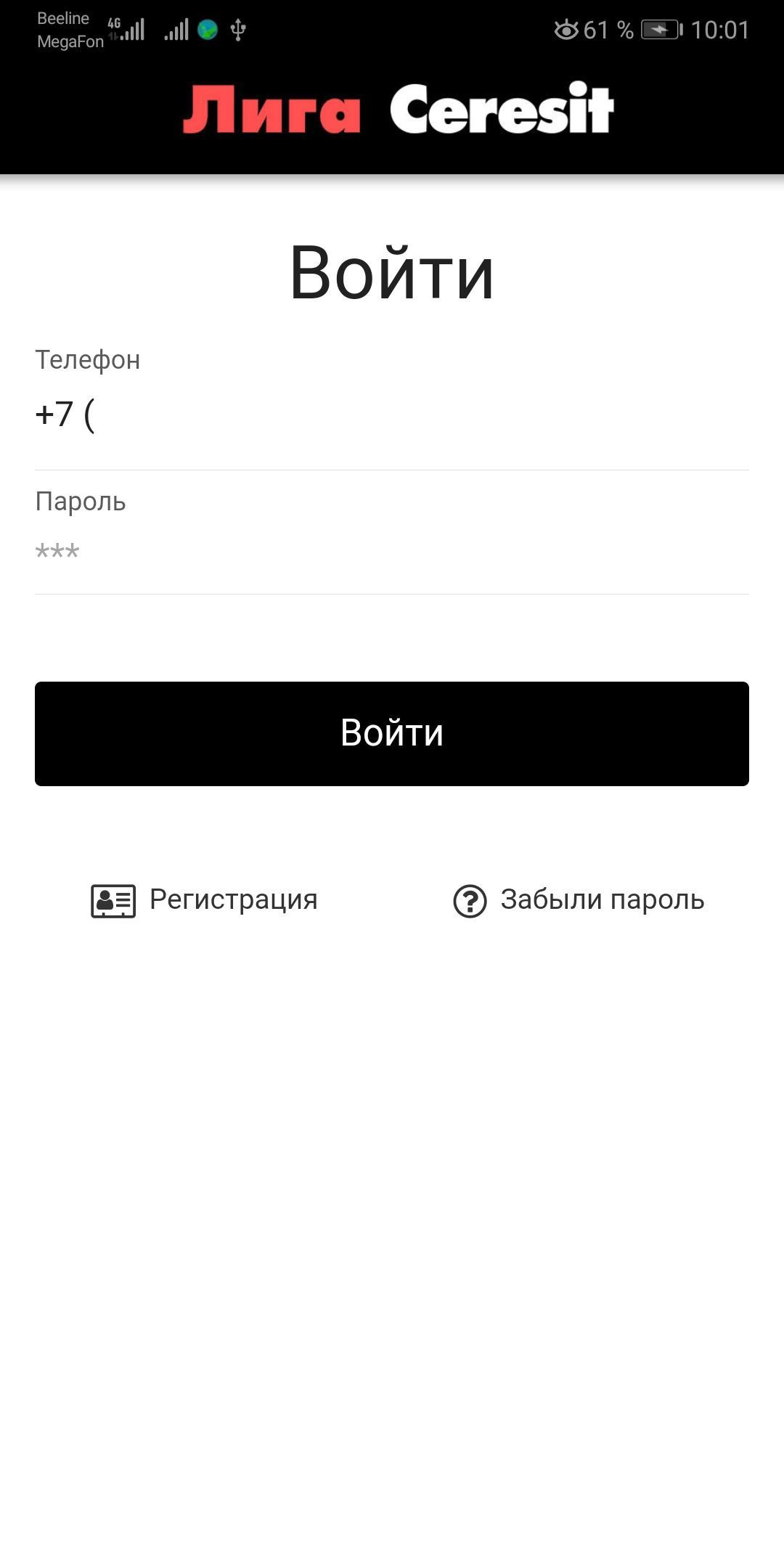This screenshot has width=784, height=1568.
Task: Focus the Пароль password field
Action: coord(392,553)
